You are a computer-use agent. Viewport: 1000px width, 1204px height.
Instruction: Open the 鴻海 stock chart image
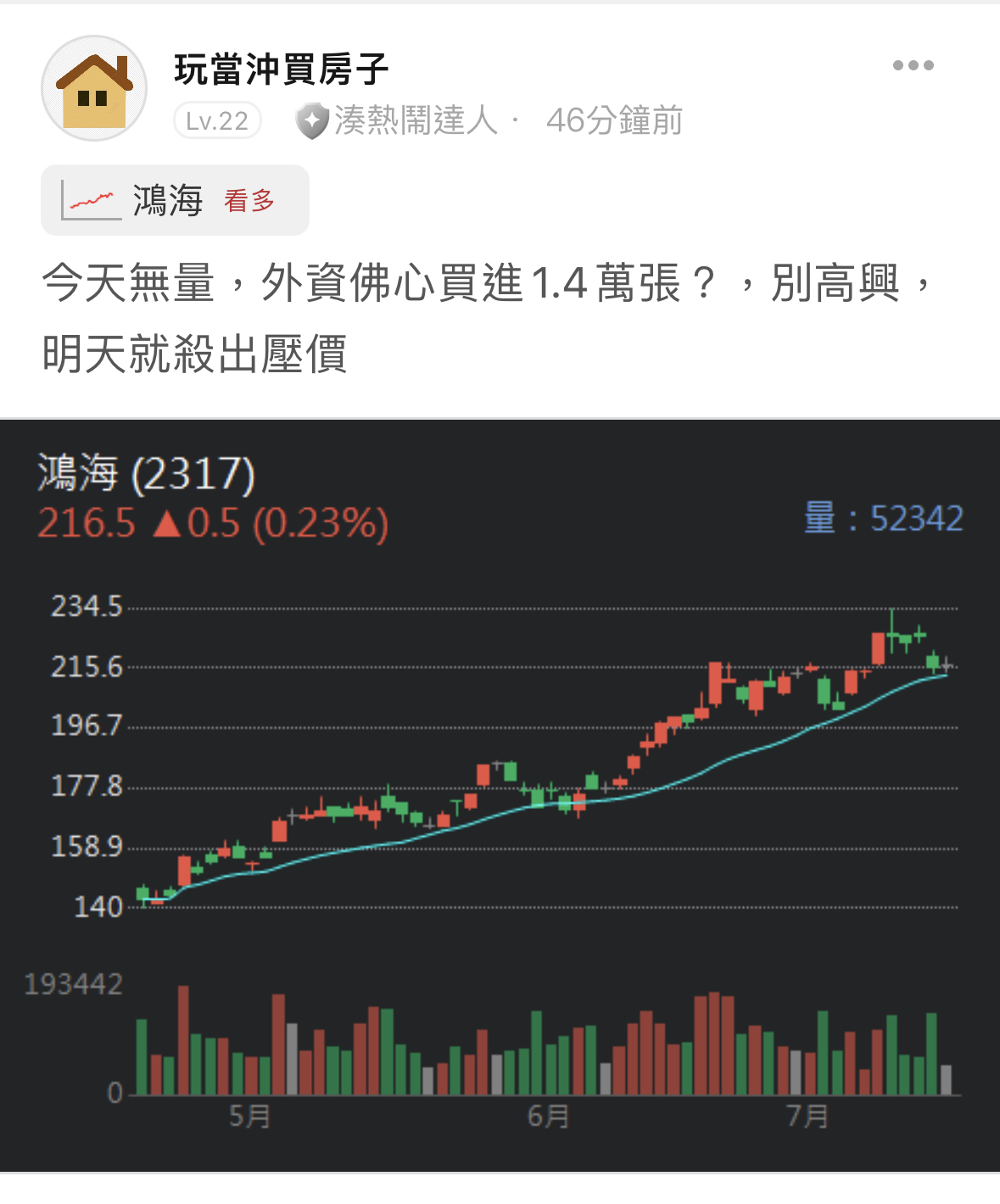[x=500, y=795]
